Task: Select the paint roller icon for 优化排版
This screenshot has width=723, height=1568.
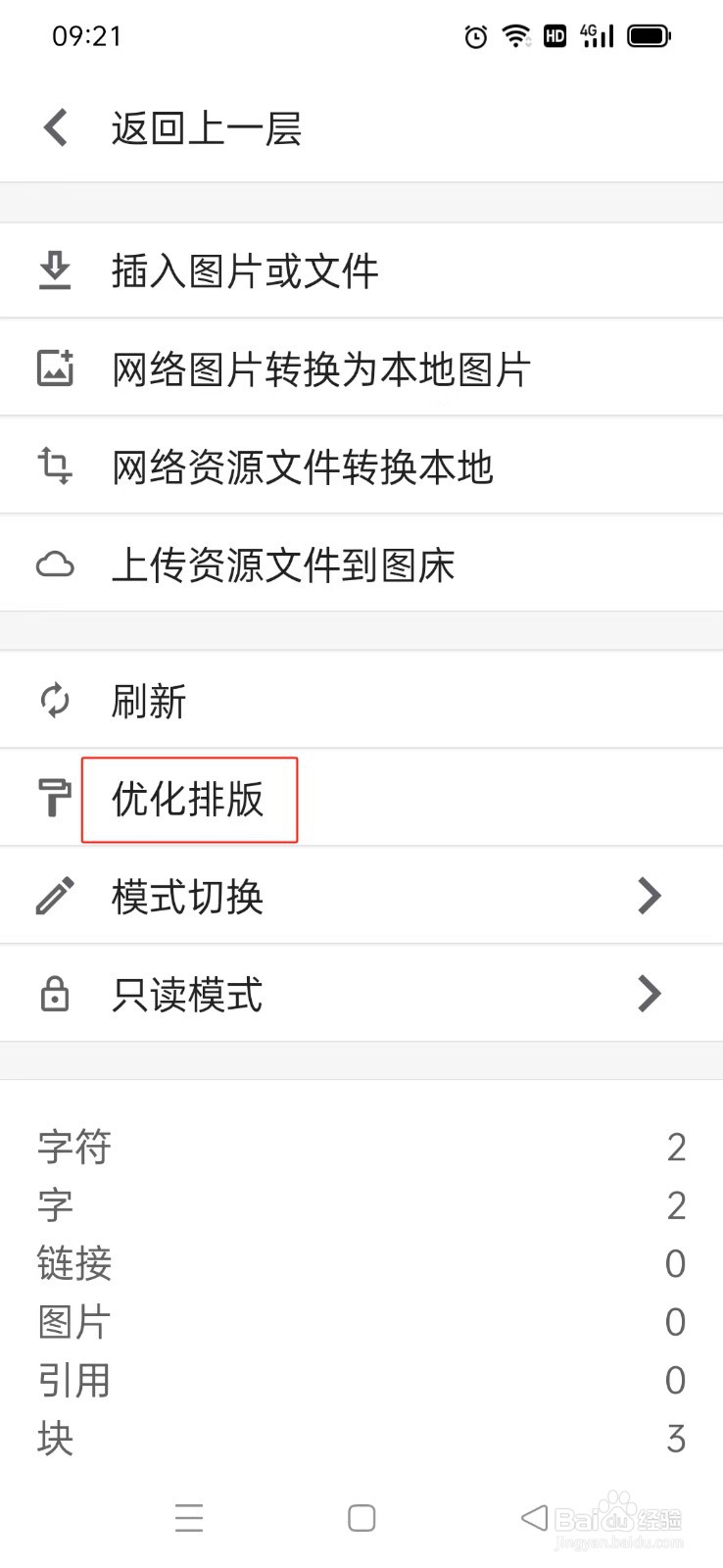Action: point(56,798)
